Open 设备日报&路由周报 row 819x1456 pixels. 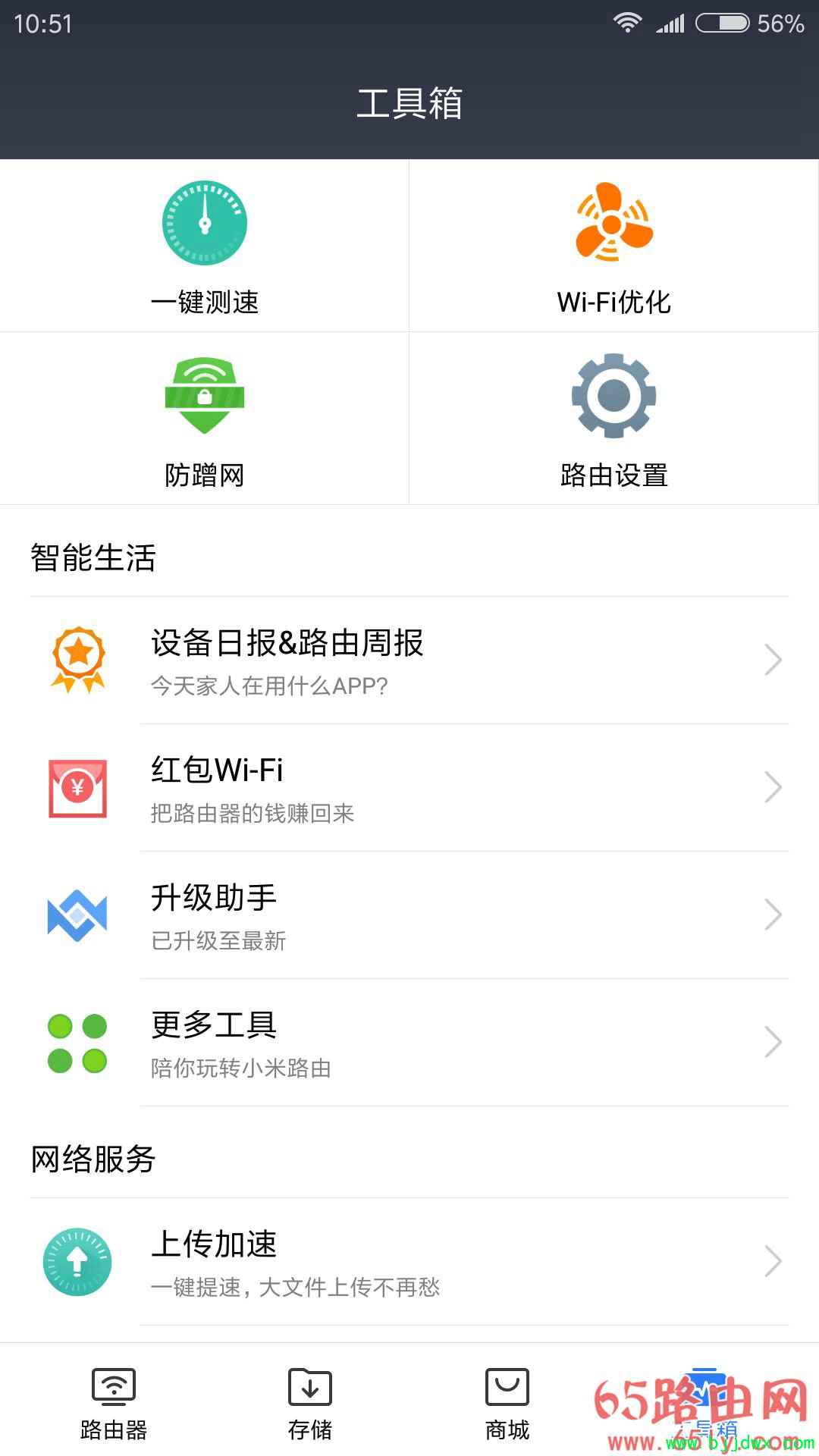[409, 661]
